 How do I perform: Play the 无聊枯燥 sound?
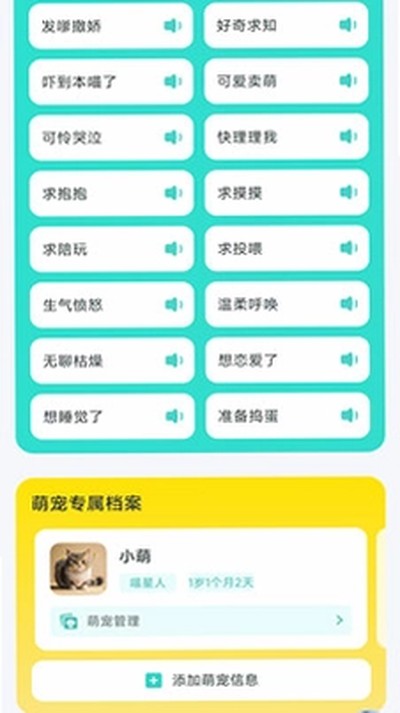[x=112, y=361]
